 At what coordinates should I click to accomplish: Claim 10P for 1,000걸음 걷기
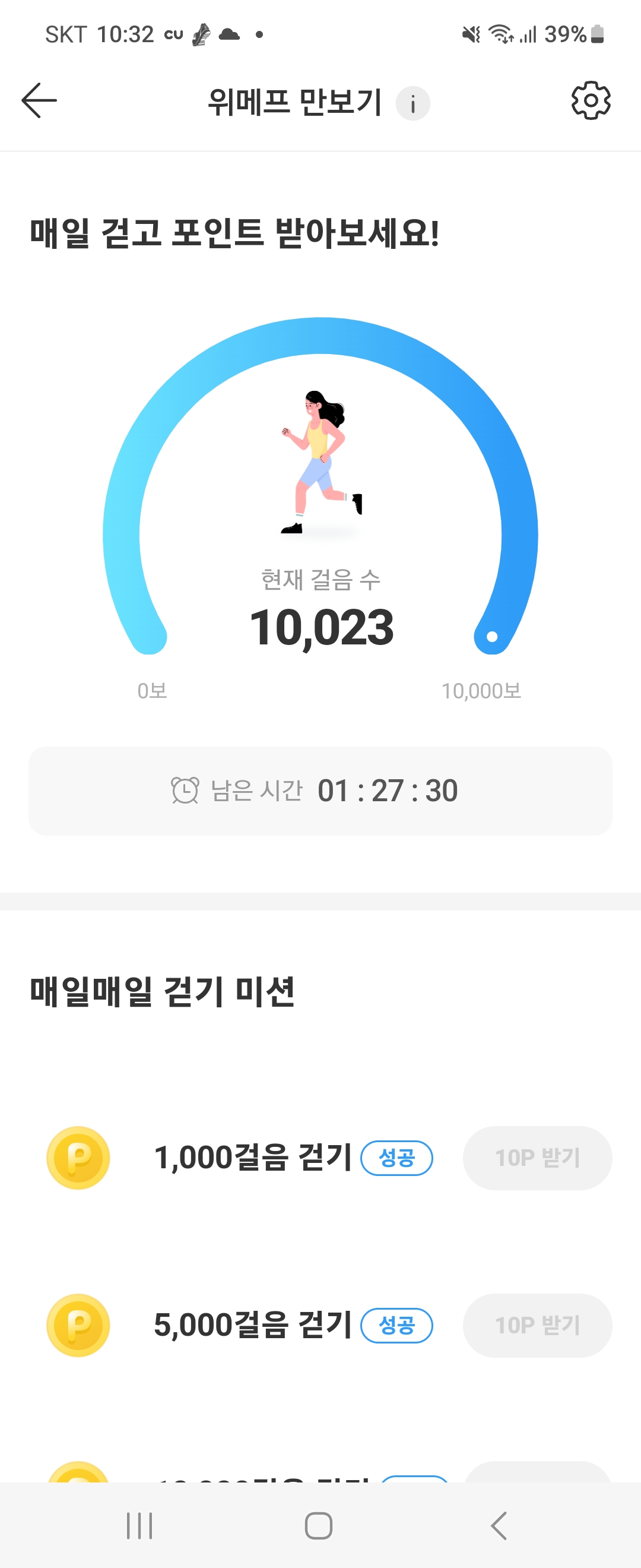(x=537, y=1158)
